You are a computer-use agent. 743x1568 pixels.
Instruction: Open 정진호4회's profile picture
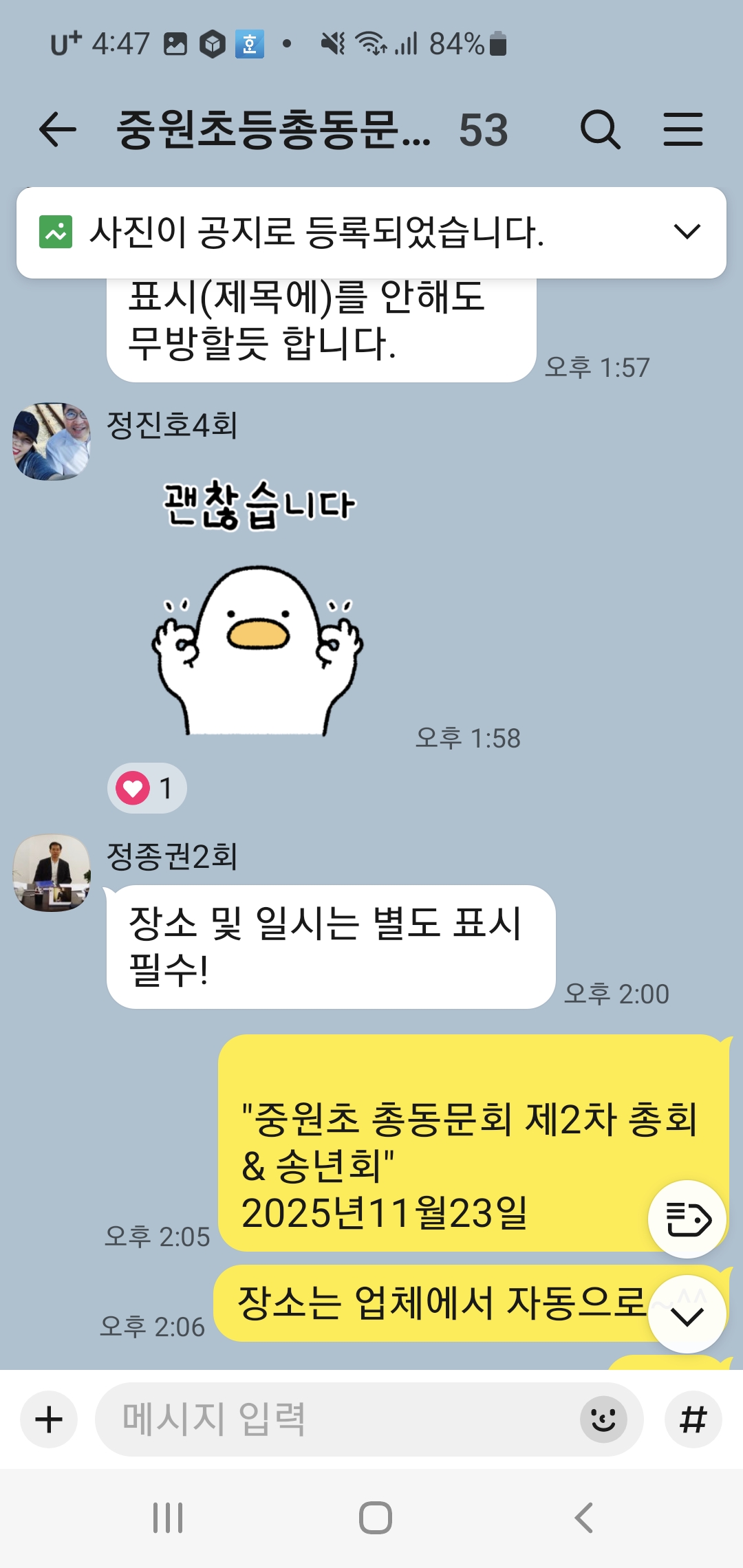click(52, 442)
